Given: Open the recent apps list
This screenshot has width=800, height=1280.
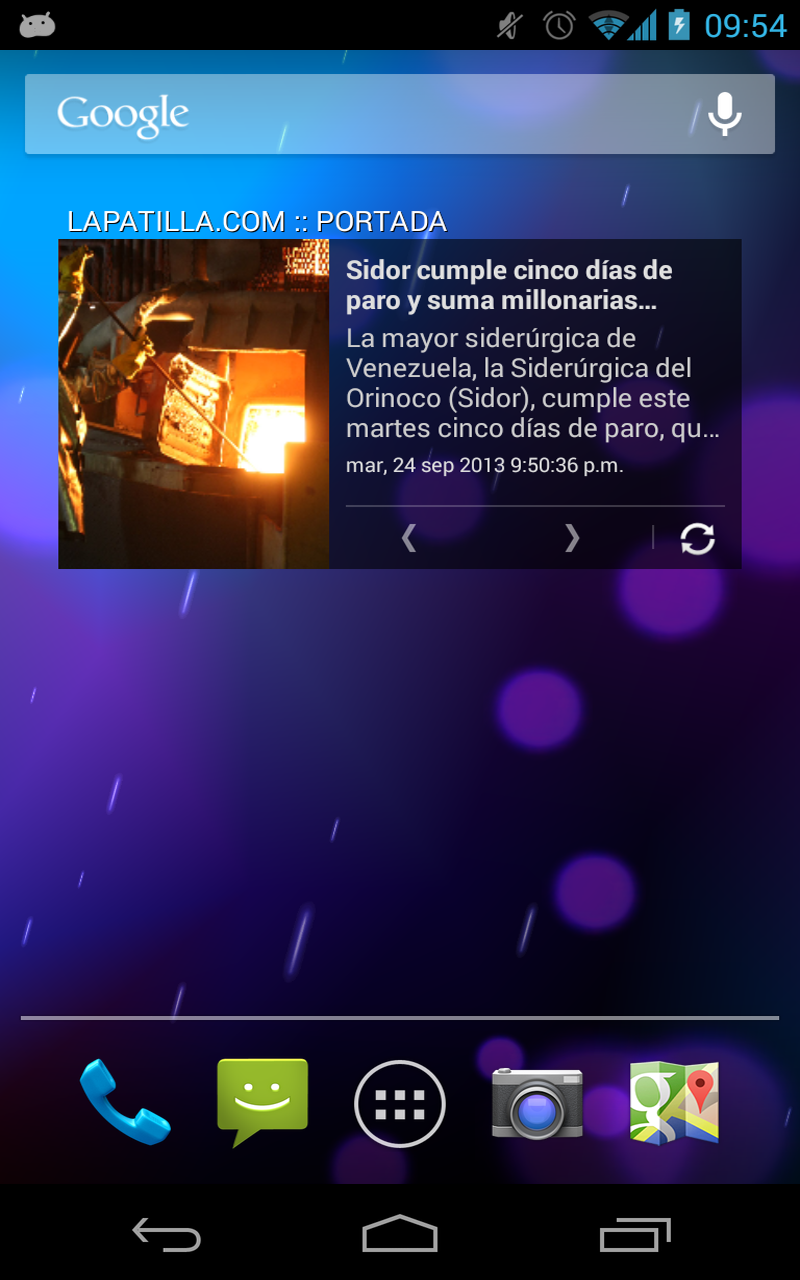Looking at the screenshot, I should coord(635,1235).
